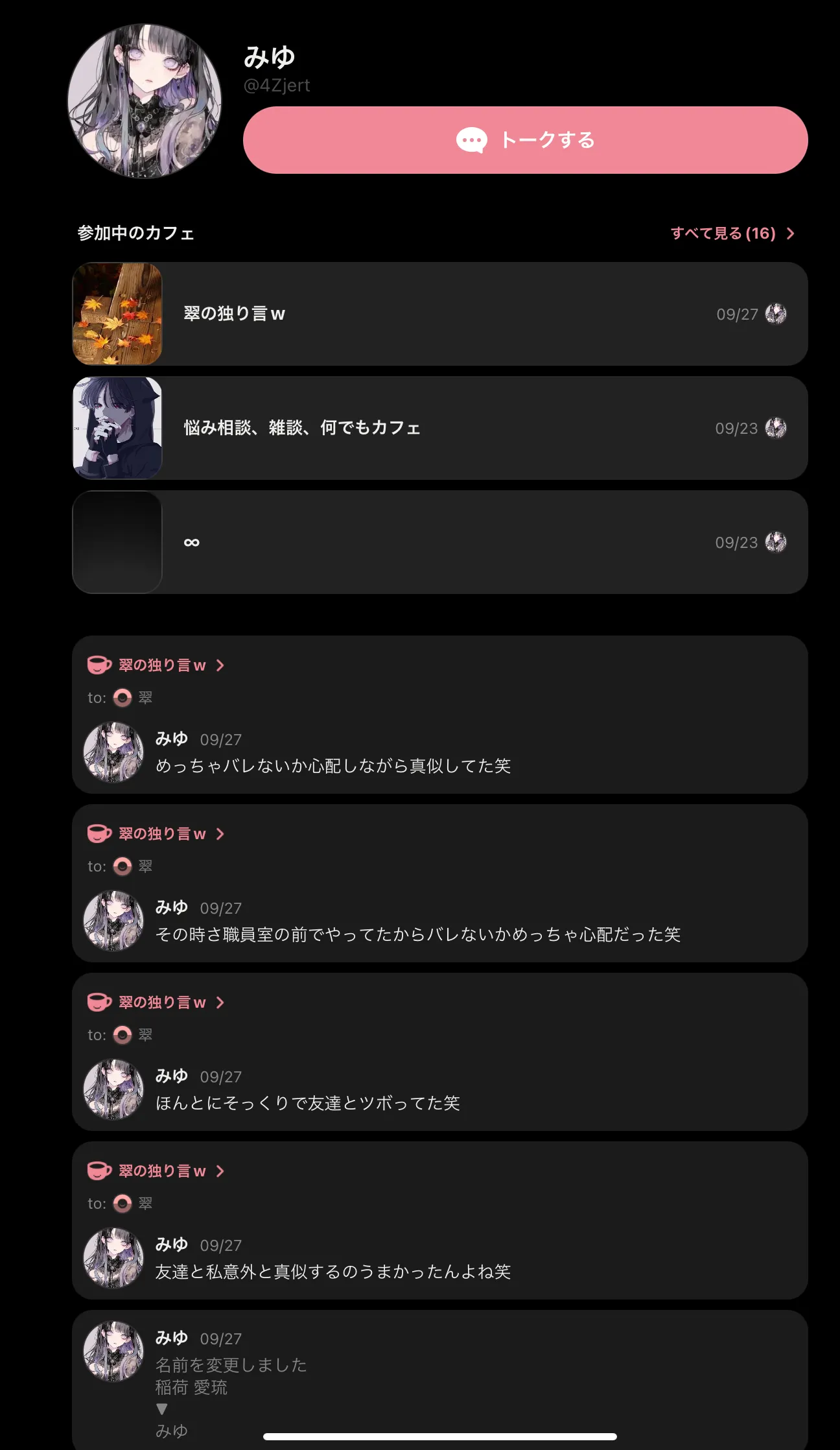840x1450 pixels.
Task: Open 悩み相談、雑談、何でもカフェ row
Action: [440, 428]
